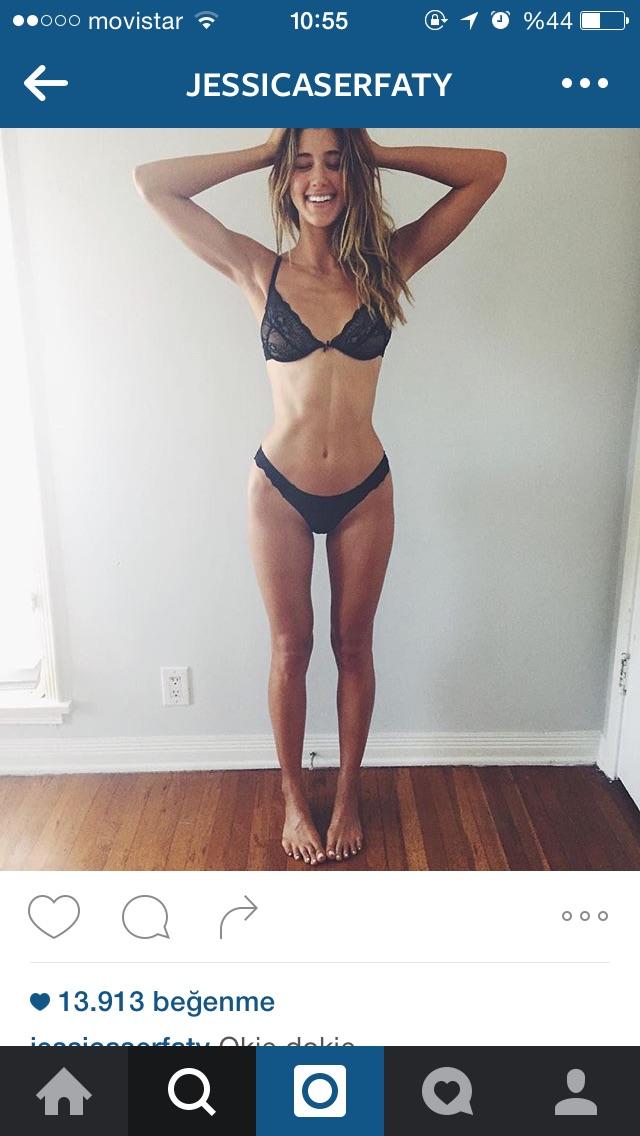Like the post with the heart icon

[x=54, y=916]
